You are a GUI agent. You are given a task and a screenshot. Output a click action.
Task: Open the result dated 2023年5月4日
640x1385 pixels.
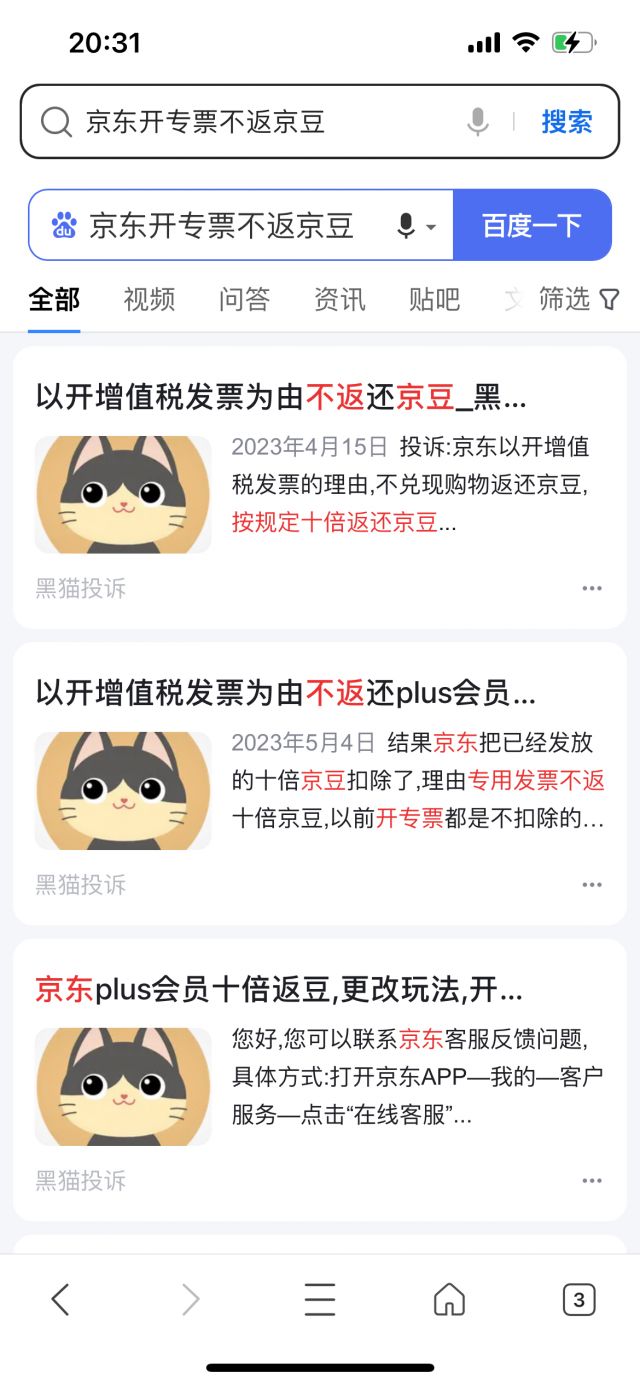(x=285, y=693)
